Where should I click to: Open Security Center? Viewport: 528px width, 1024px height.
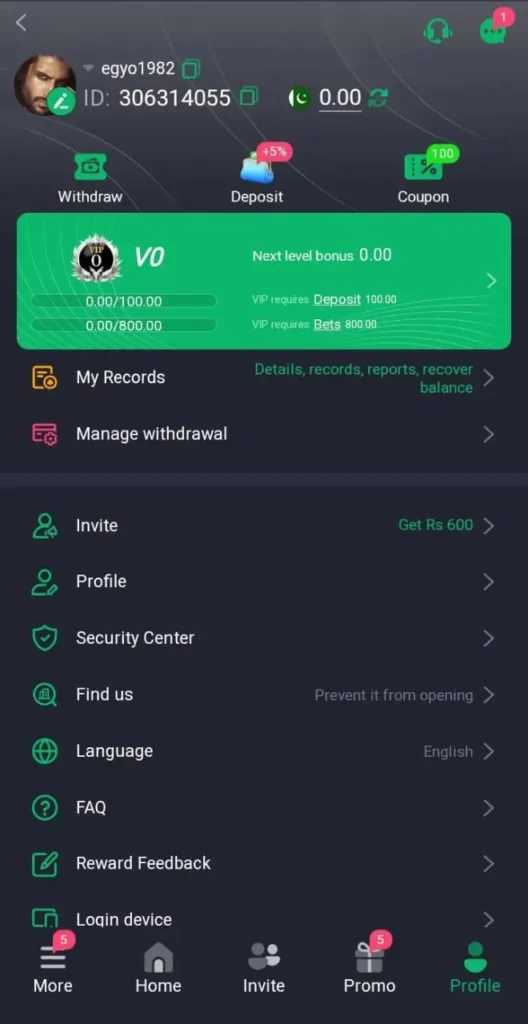[264, 638]
